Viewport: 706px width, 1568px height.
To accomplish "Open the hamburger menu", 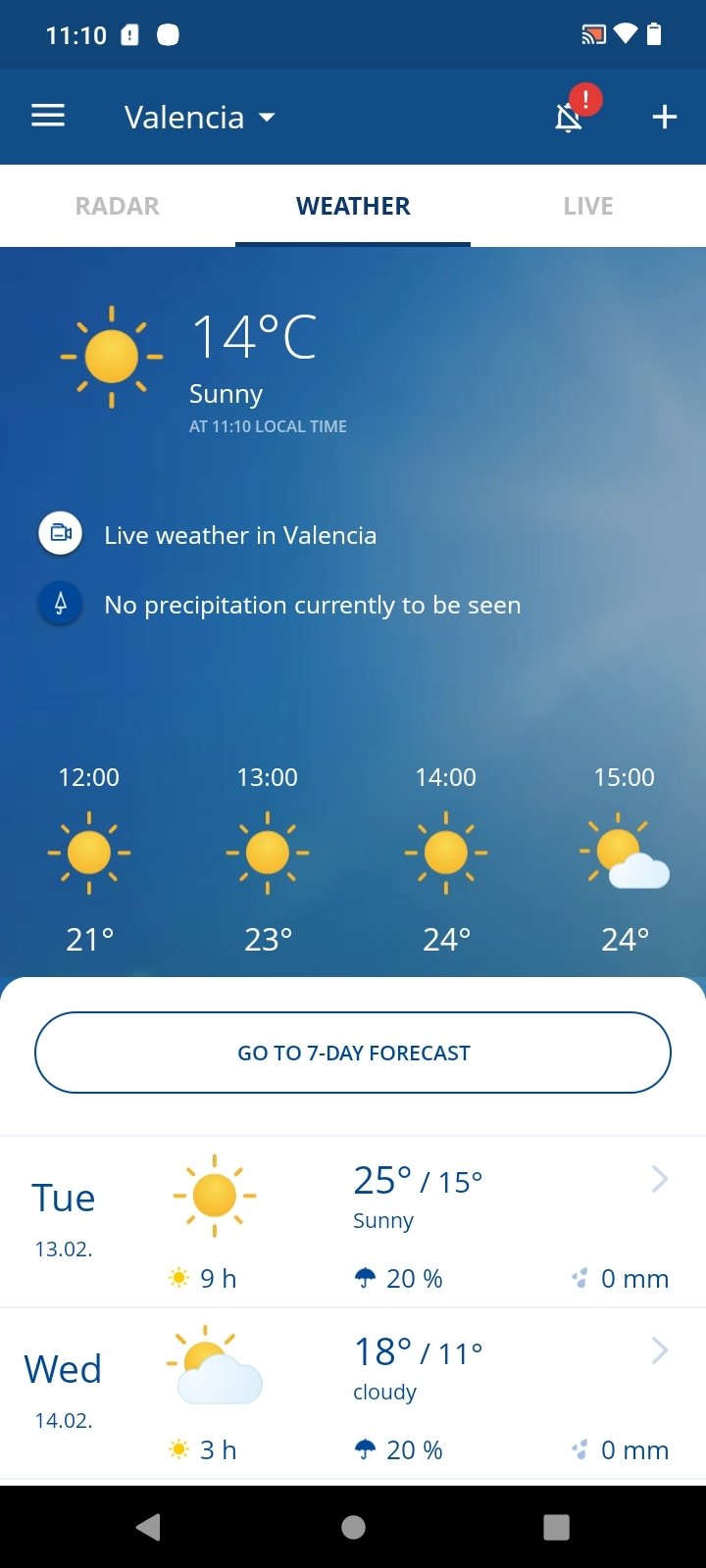I will (48, 117).
